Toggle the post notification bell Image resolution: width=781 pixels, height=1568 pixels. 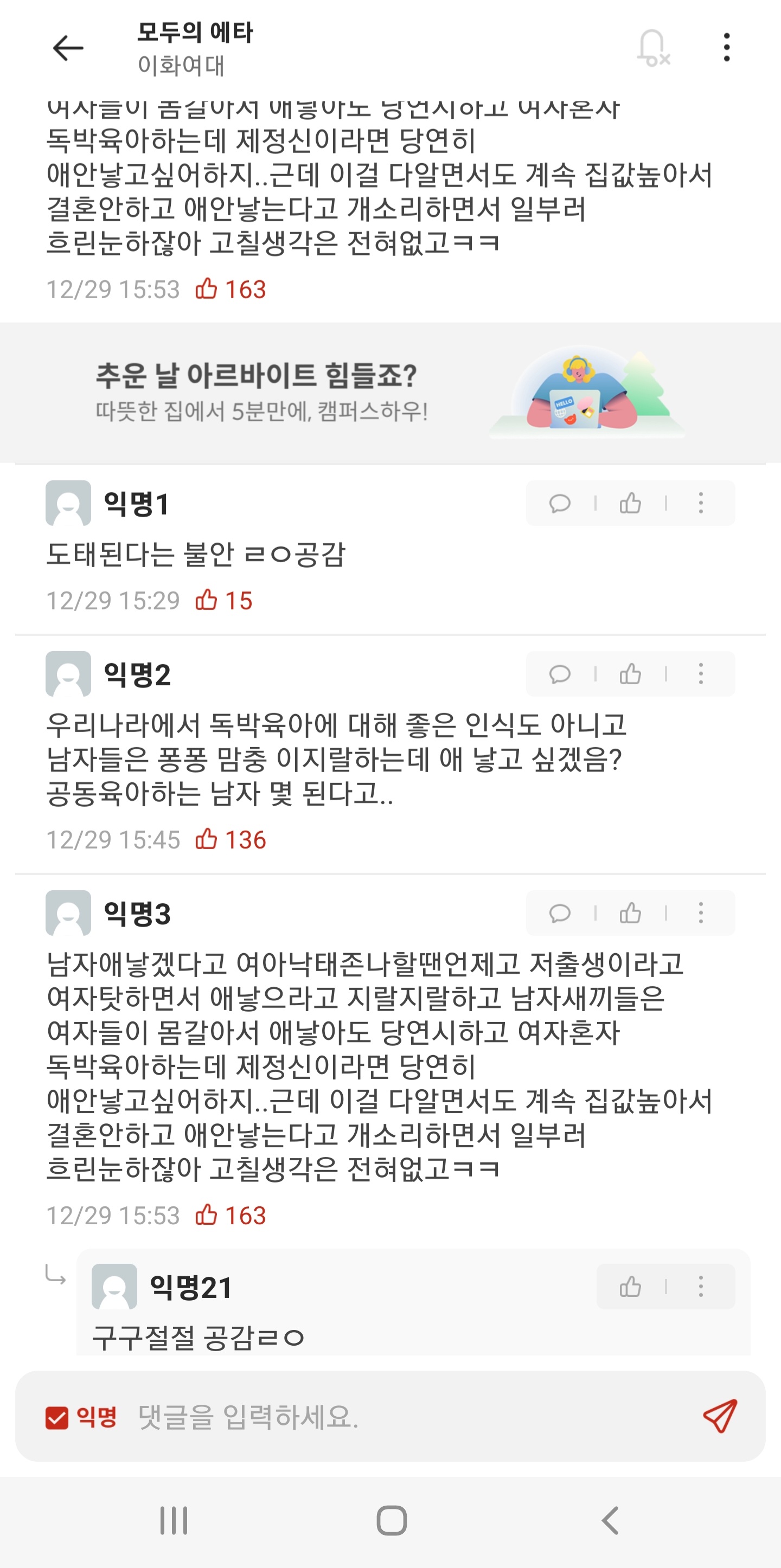tap(652, 48)
